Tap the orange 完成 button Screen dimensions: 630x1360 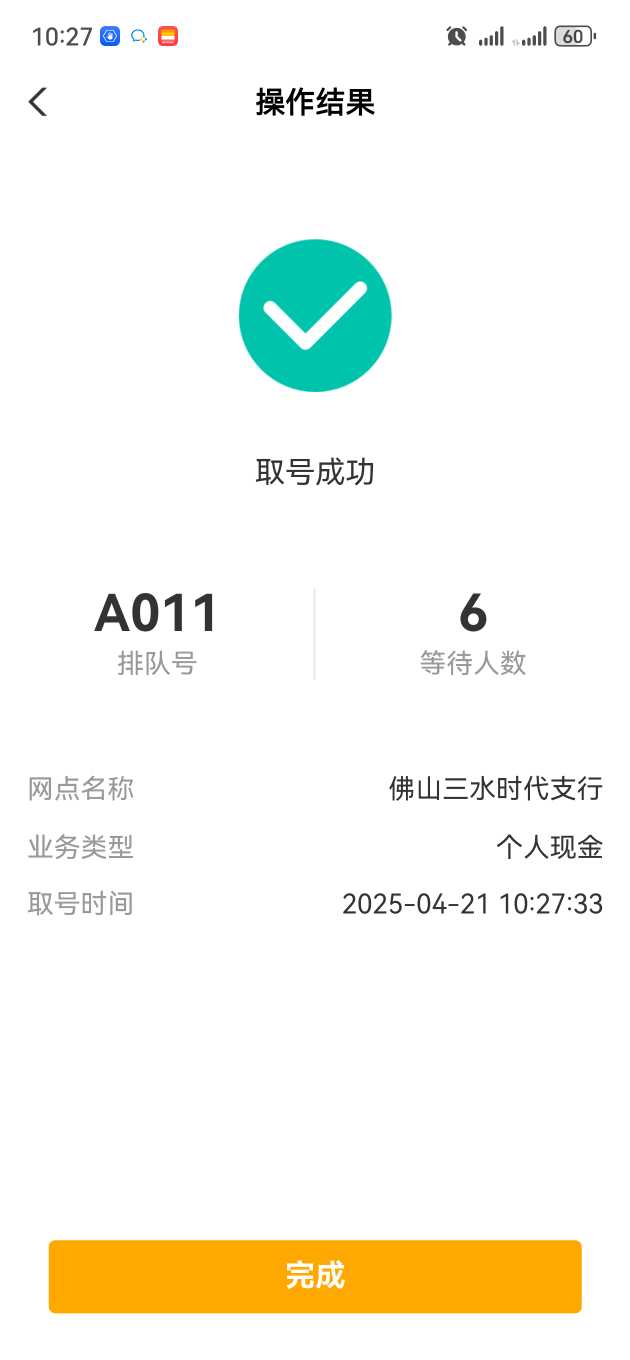click(x=315, y=1276)
